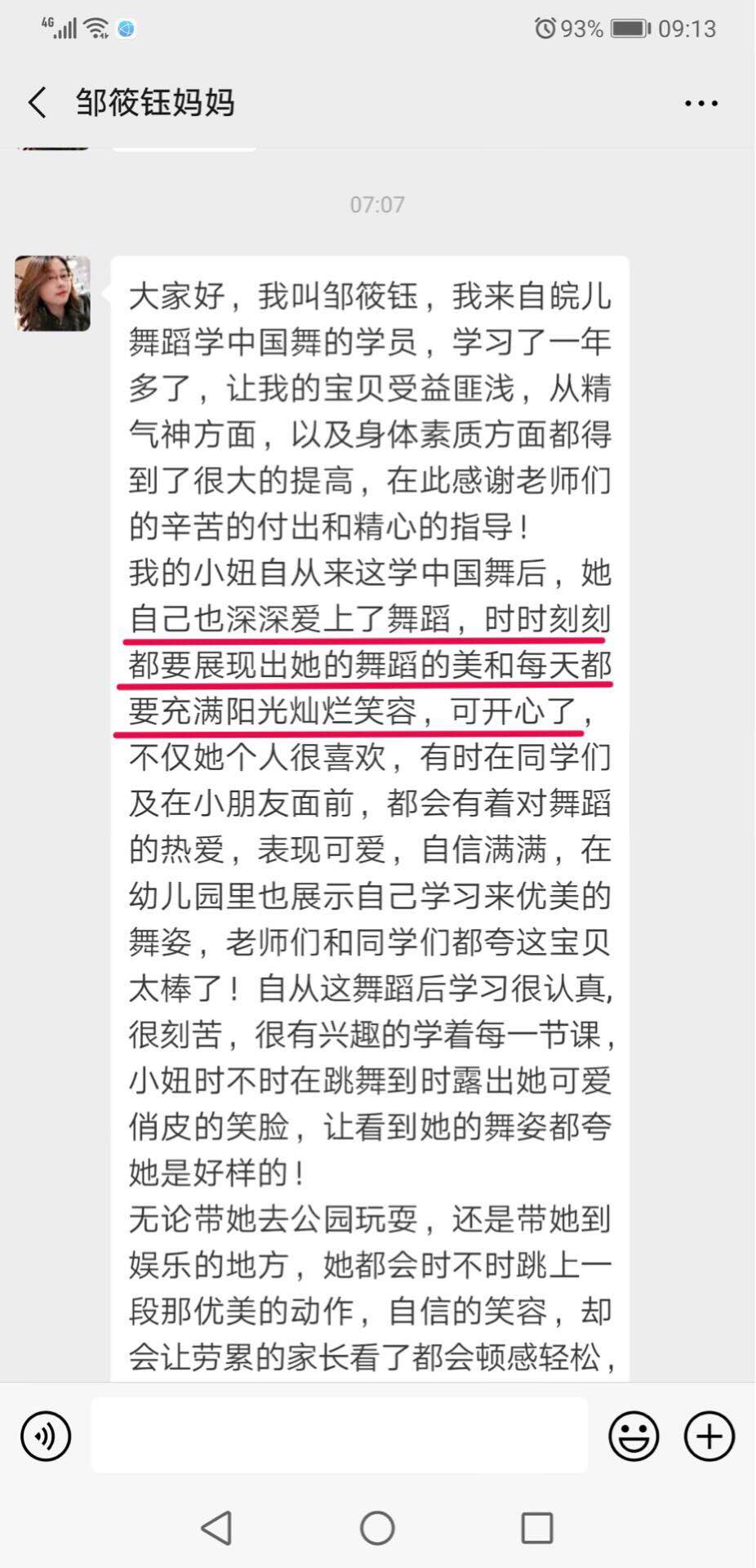
Task: Open the chat info three-dot menu
Action: point(700,103)
